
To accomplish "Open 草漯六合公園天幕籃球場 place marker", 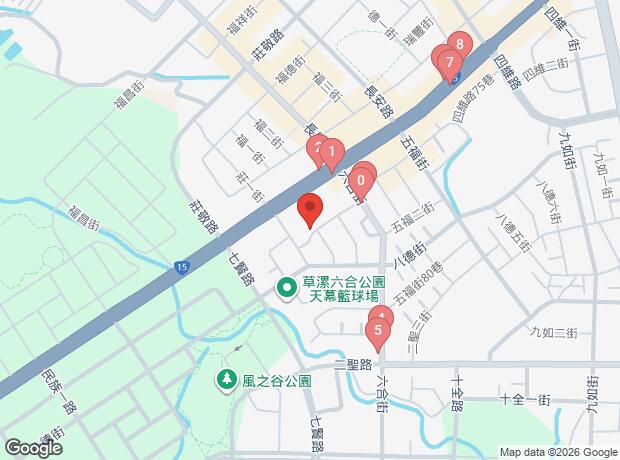I will 286,288.
